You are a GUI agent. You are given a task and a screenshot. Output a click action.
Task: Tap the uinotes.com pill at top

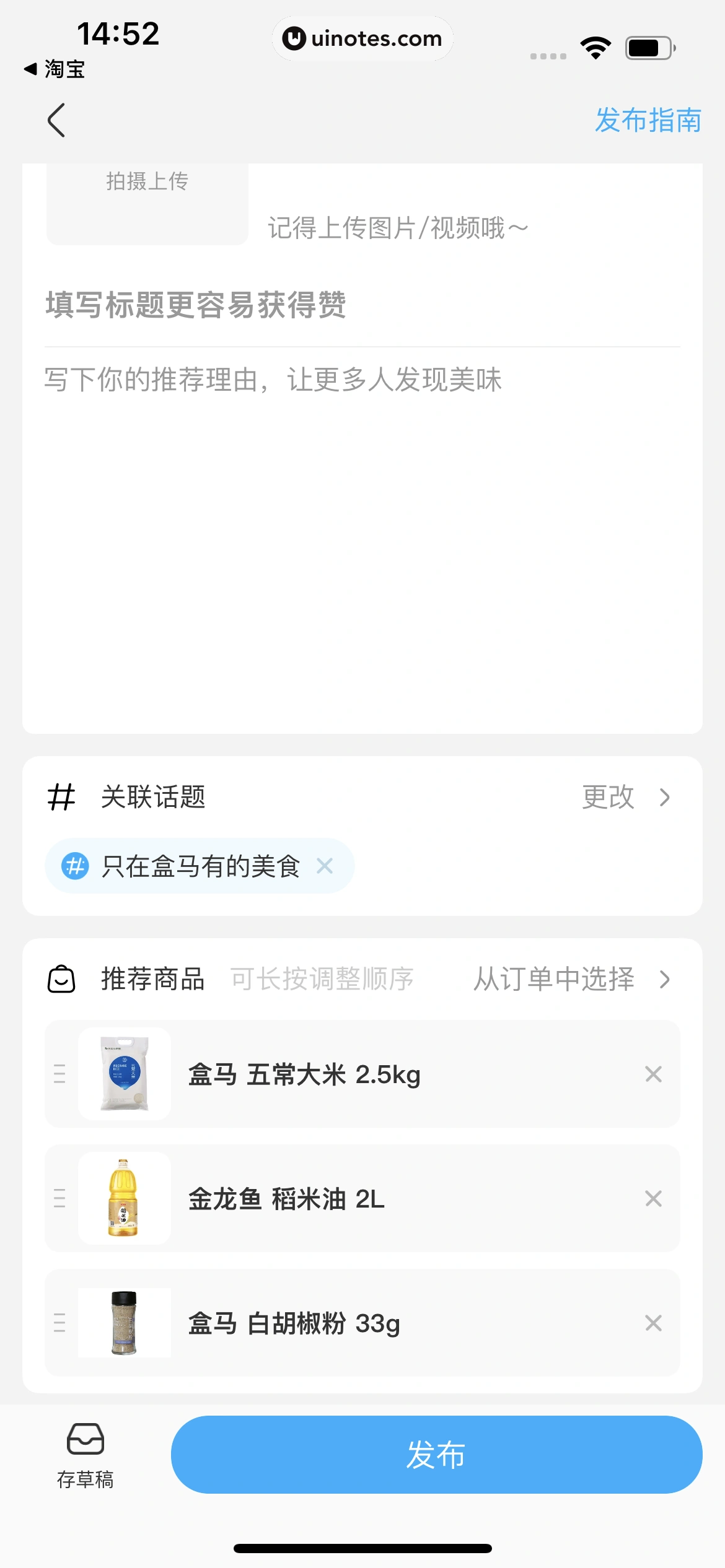362,38
